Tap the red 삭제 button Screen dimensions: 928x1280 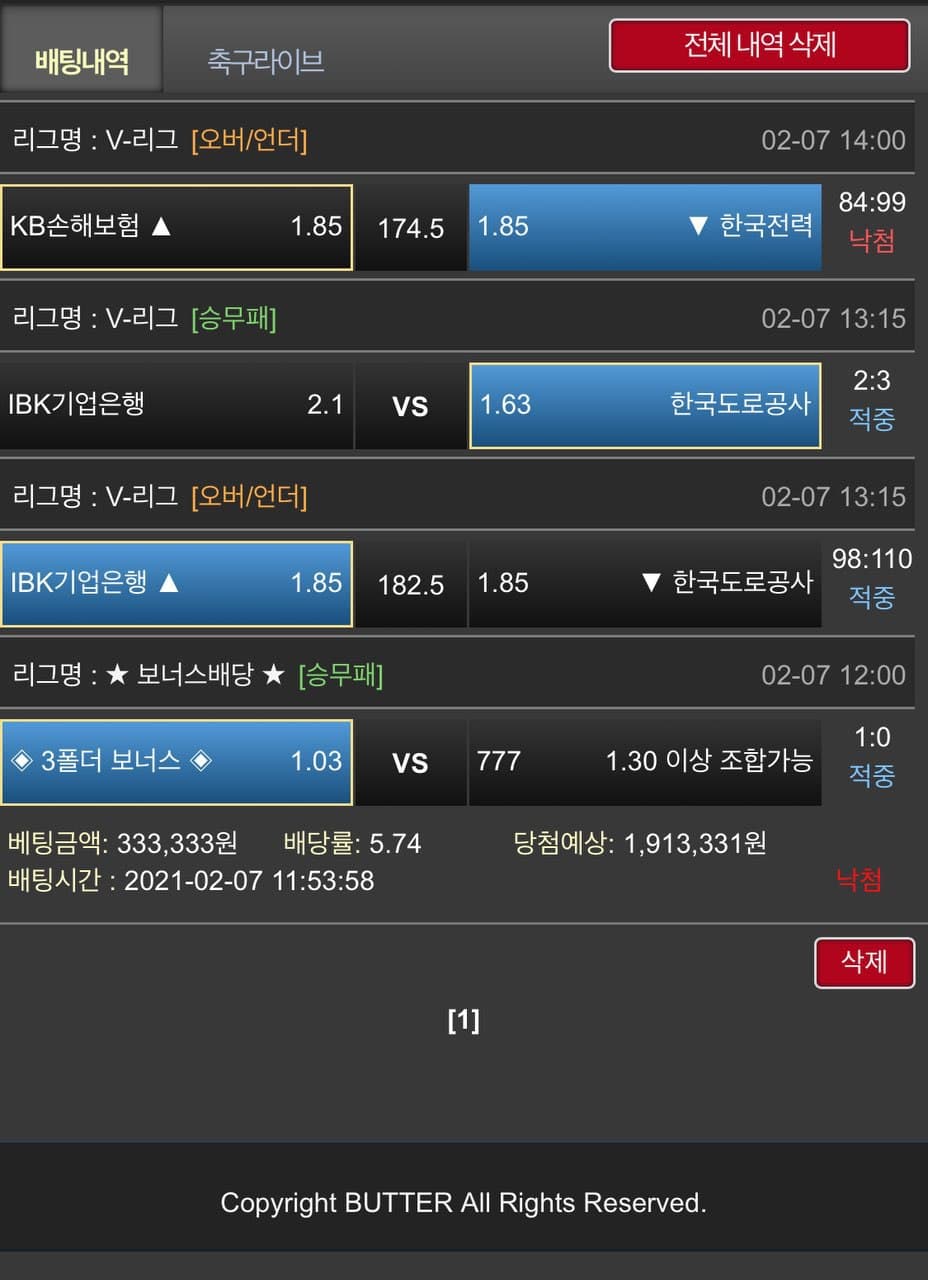click(864, 962)
